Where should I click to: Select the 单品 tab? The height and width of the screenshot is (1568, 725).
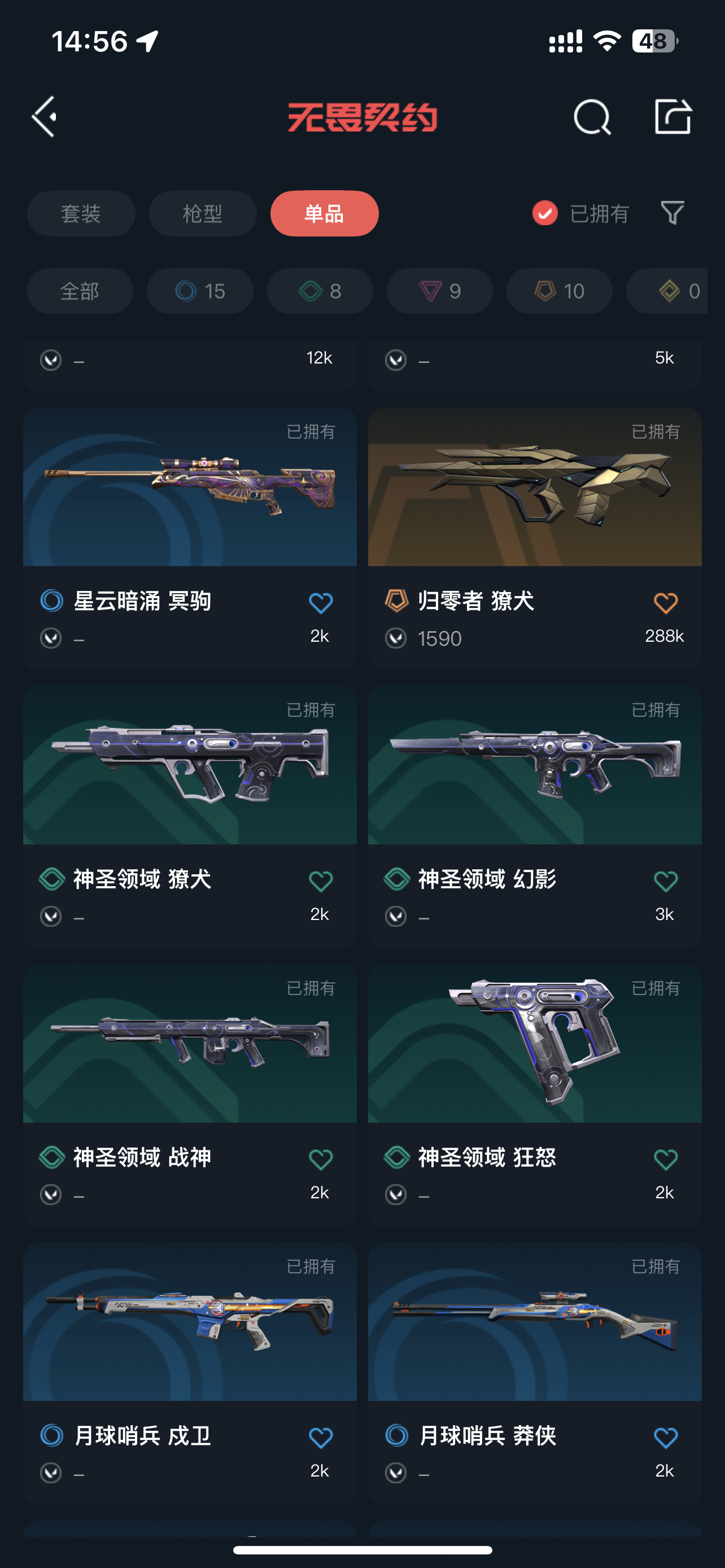tap(324, 214)
